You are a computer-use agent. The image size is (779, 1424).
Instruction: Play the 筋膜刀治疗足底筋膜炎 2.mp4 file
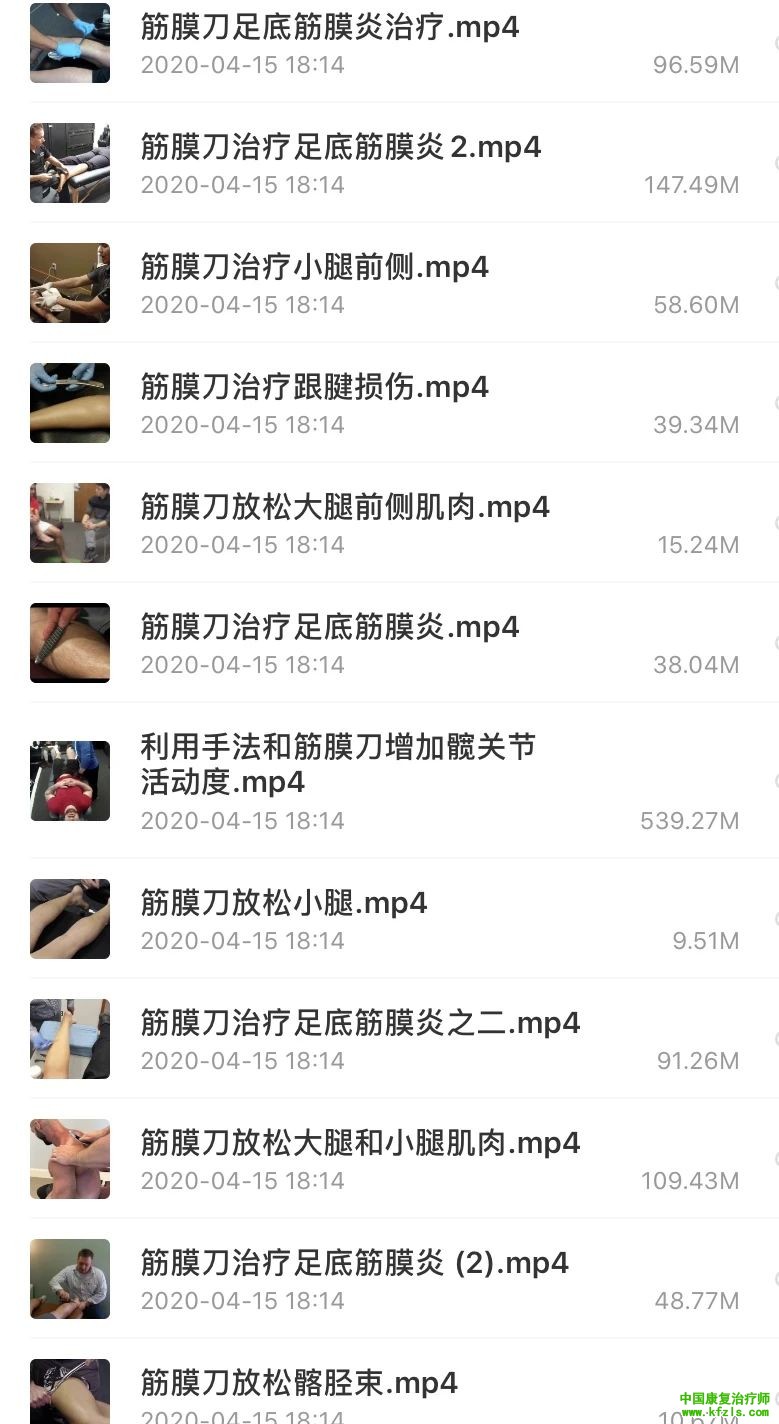(x=340, y=148)
